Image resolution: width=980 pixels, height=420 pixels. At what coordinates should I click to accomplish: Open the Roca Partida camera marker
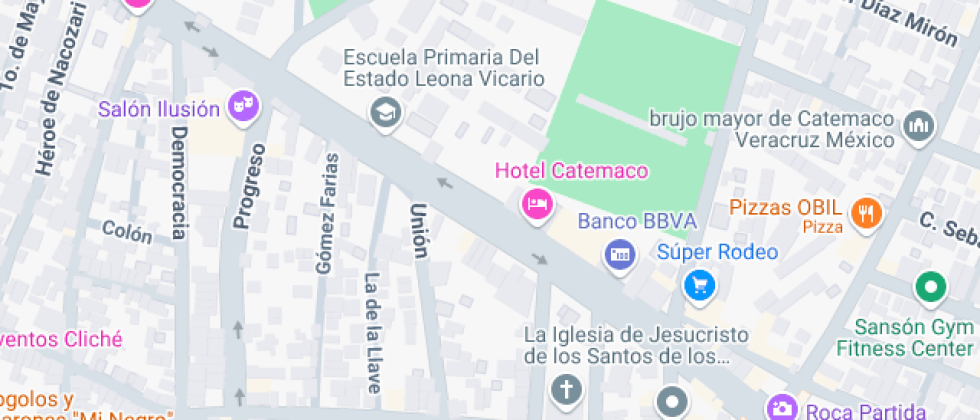pyautogui.click(x=782, y=407)
